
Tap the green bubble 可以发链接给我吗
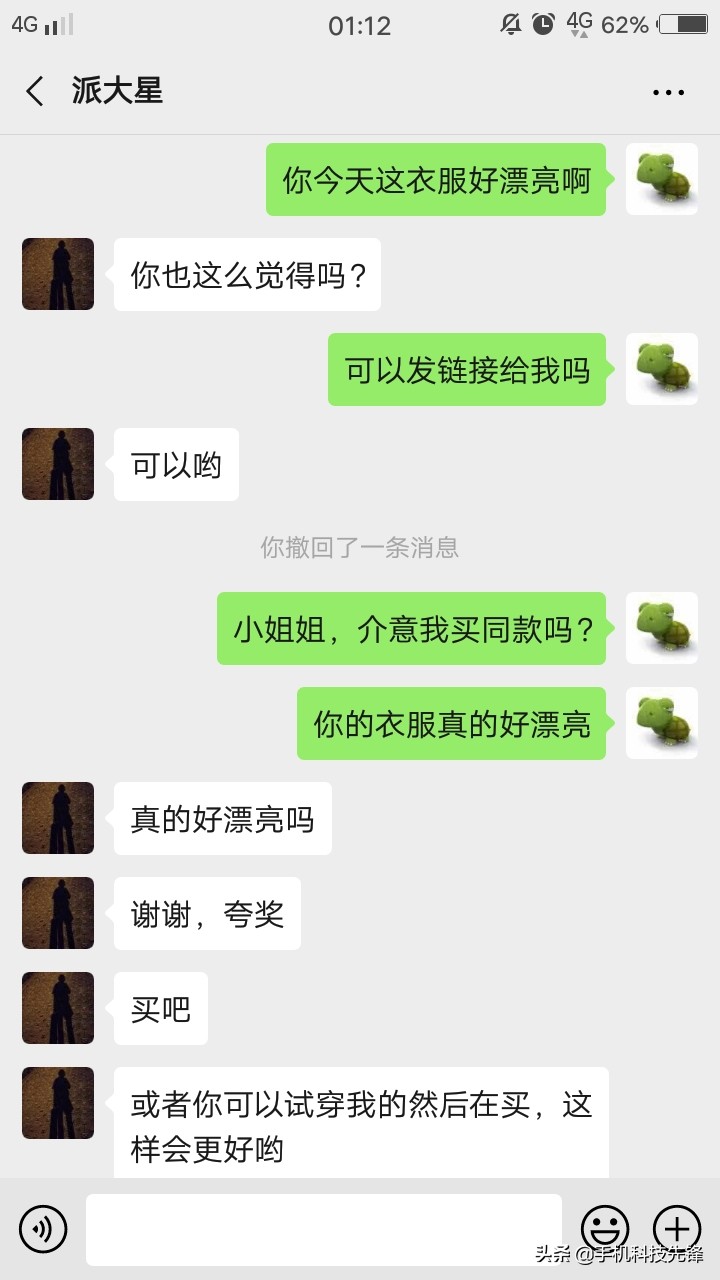[x=466, y=369]
